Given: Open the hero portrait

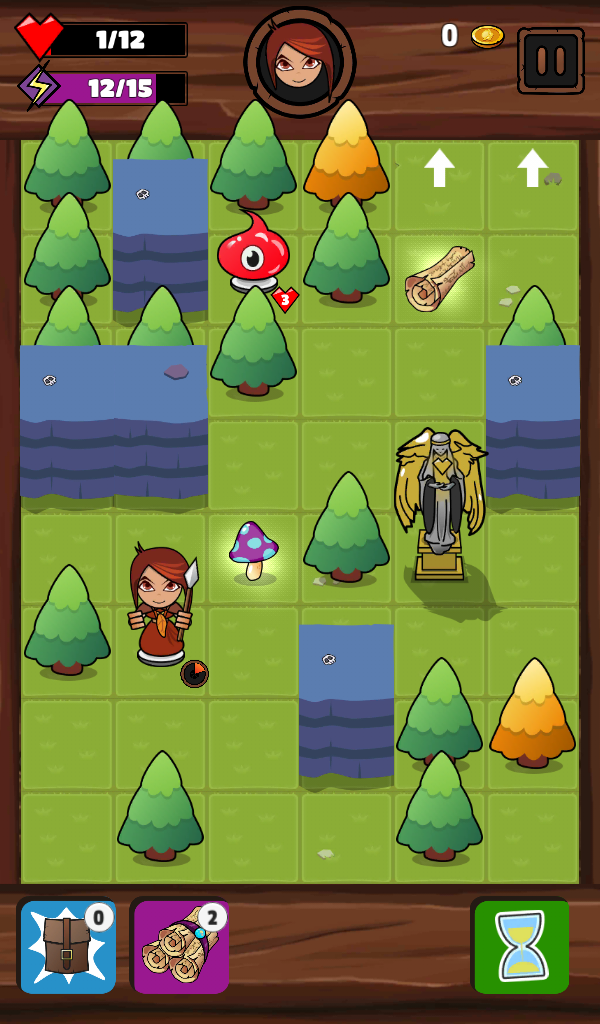Looking at the screenshot, I should 300,63.
